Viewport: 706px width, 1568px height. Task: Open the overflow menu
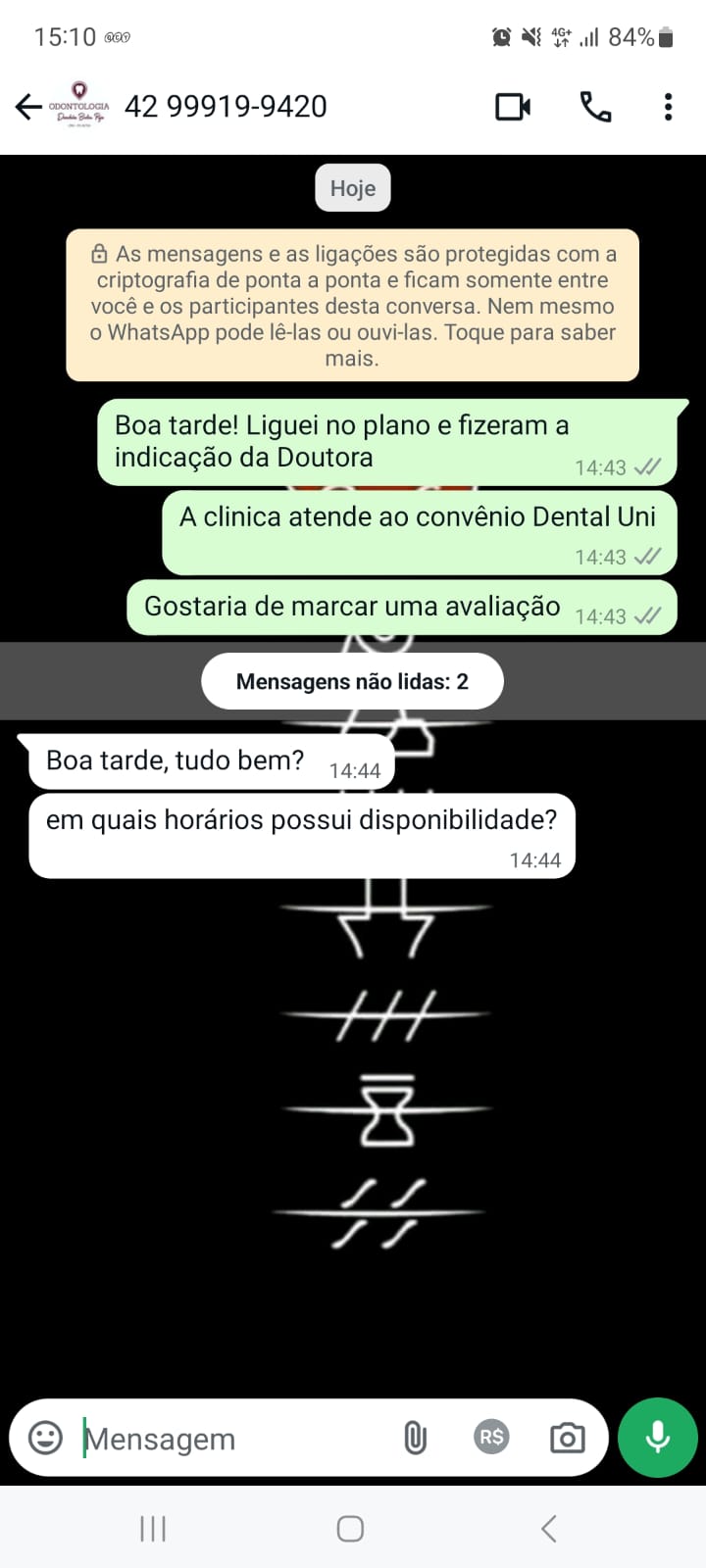pos(668,106)
